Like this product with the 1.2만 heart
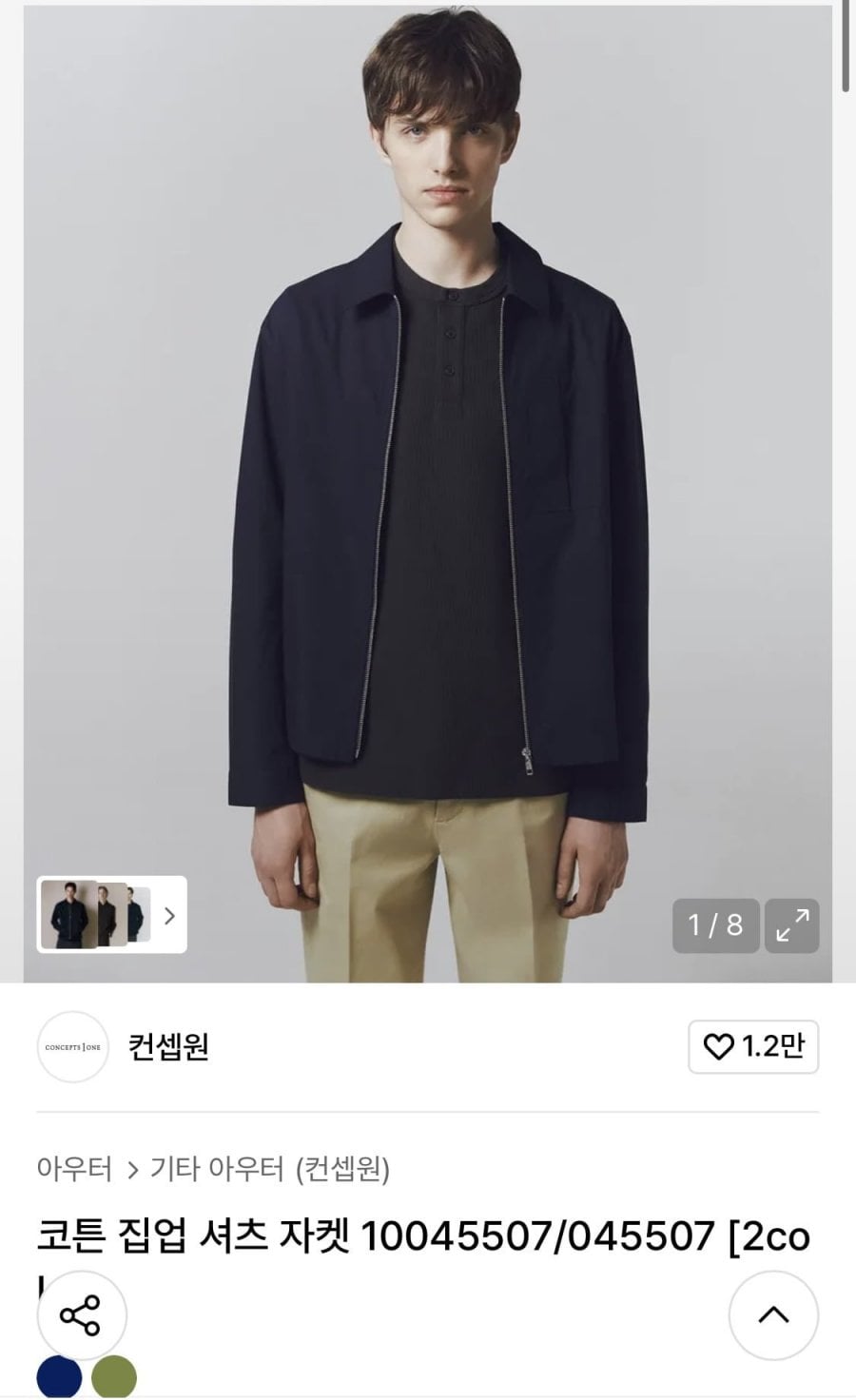 pos(752,1046)
